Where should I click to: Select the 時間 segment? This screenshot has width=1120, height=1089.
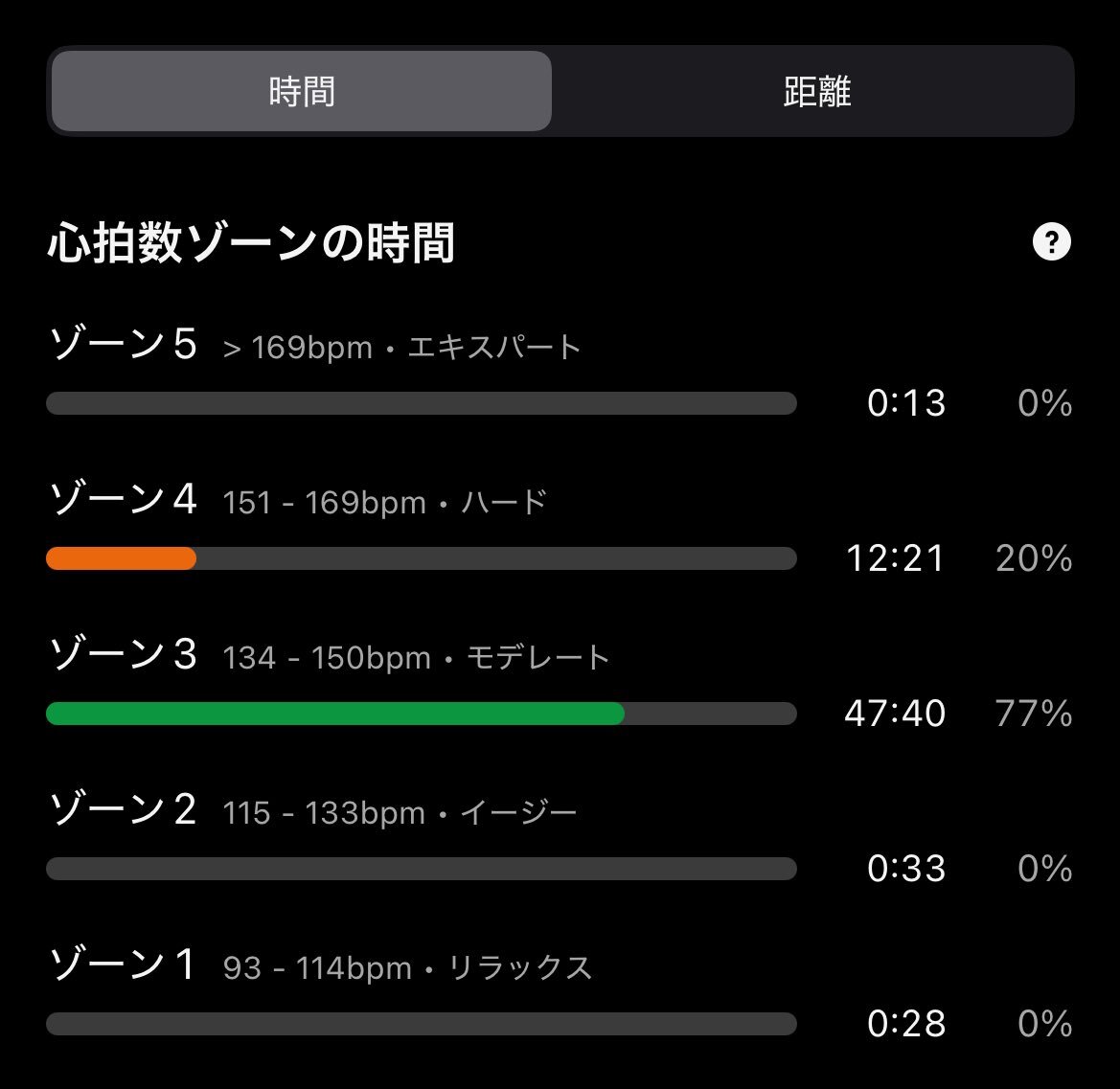click(301, 92)
